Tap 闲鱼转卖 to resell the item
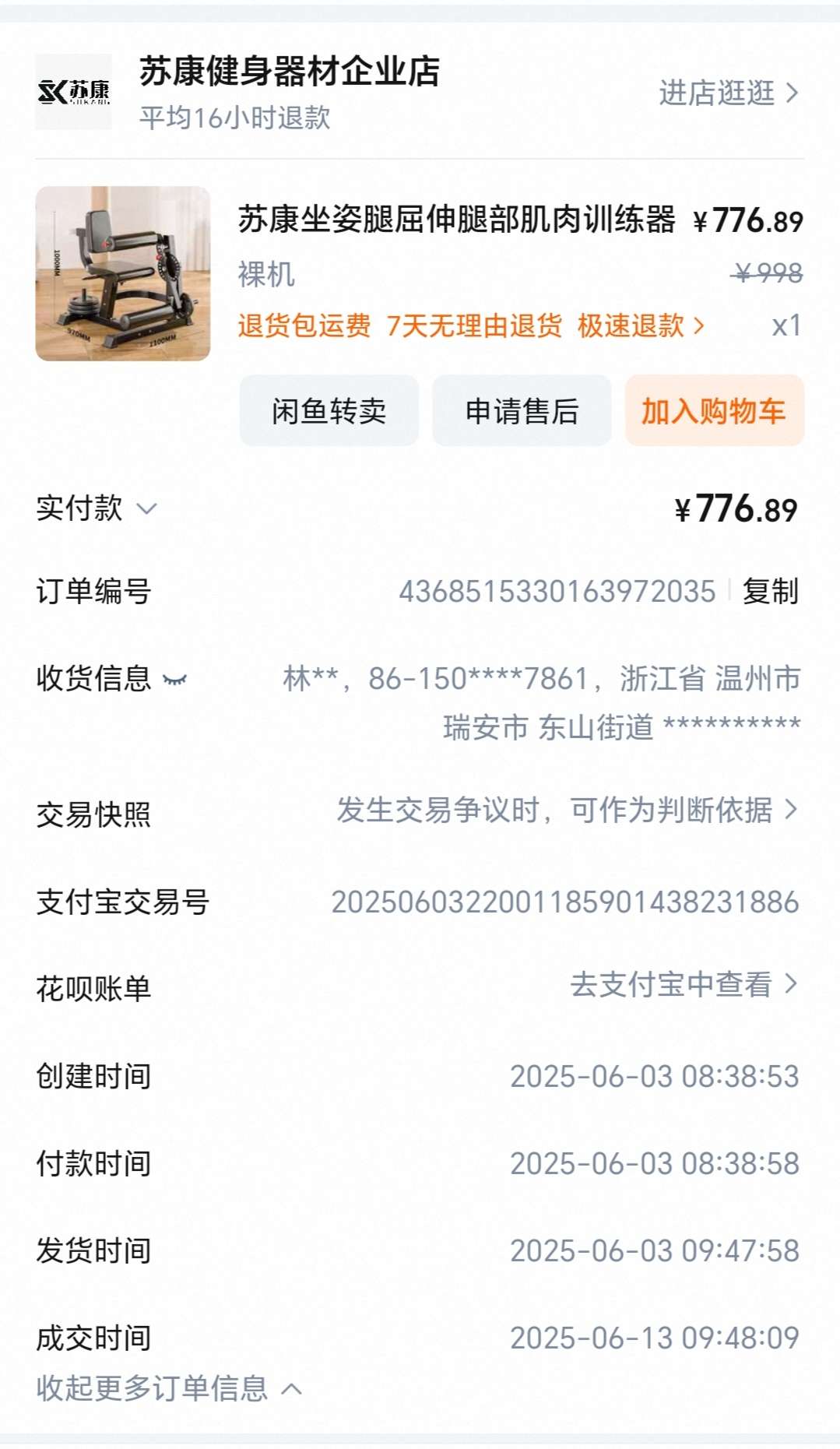 click(329, 410)
